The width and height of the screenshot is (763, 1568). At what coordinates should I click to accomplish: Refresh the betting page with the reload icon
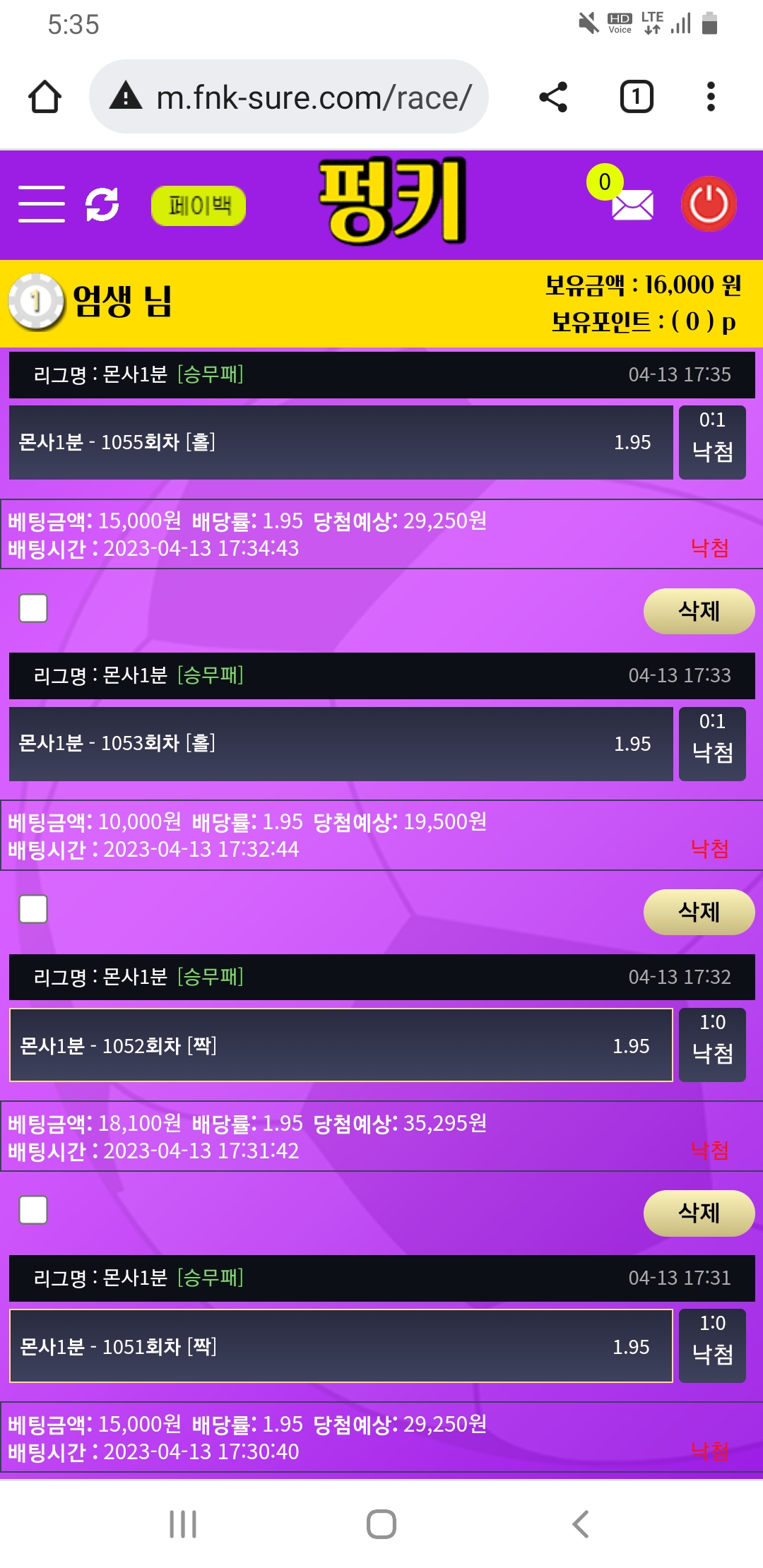102,204
